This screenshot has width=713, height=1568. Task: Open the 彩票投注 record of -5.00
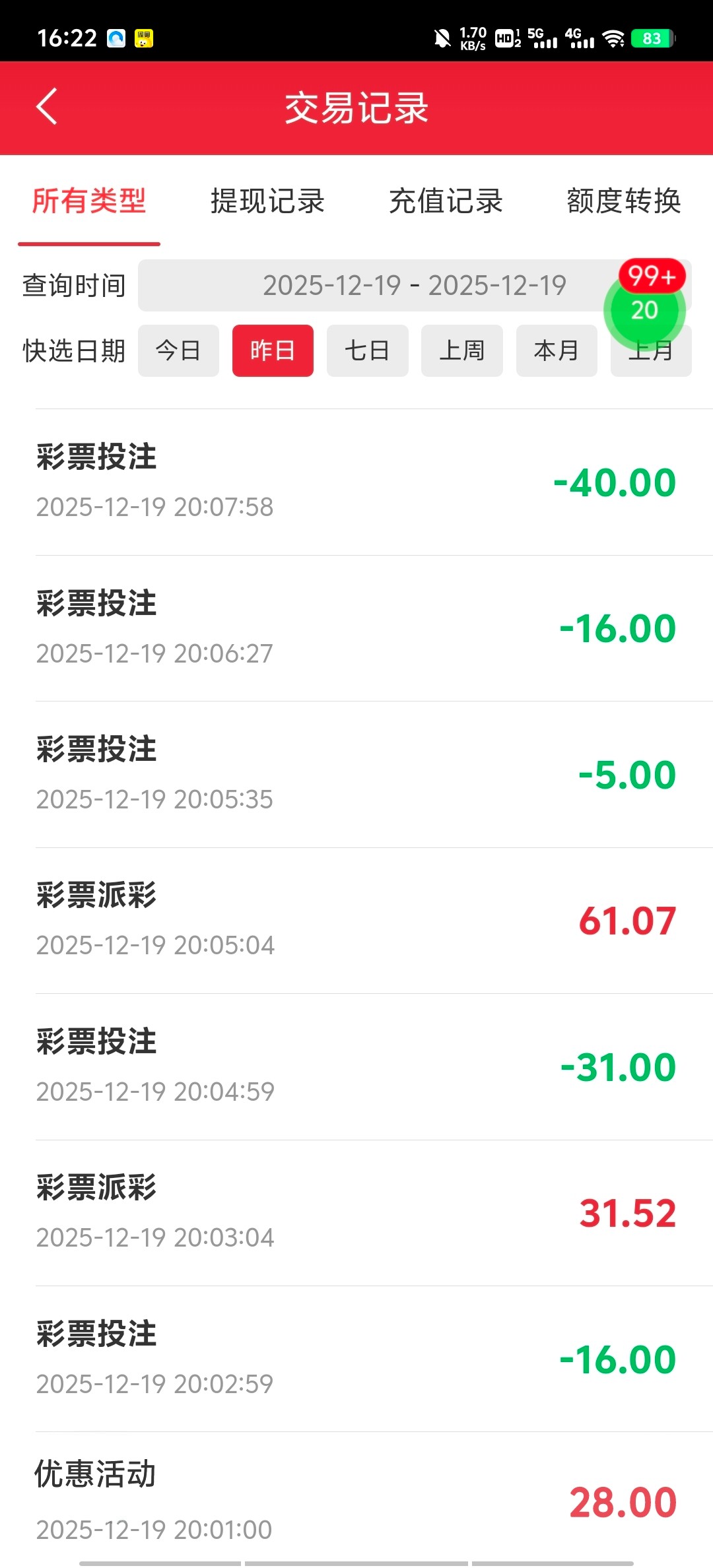pyautogui.click(x=356, y=774)
